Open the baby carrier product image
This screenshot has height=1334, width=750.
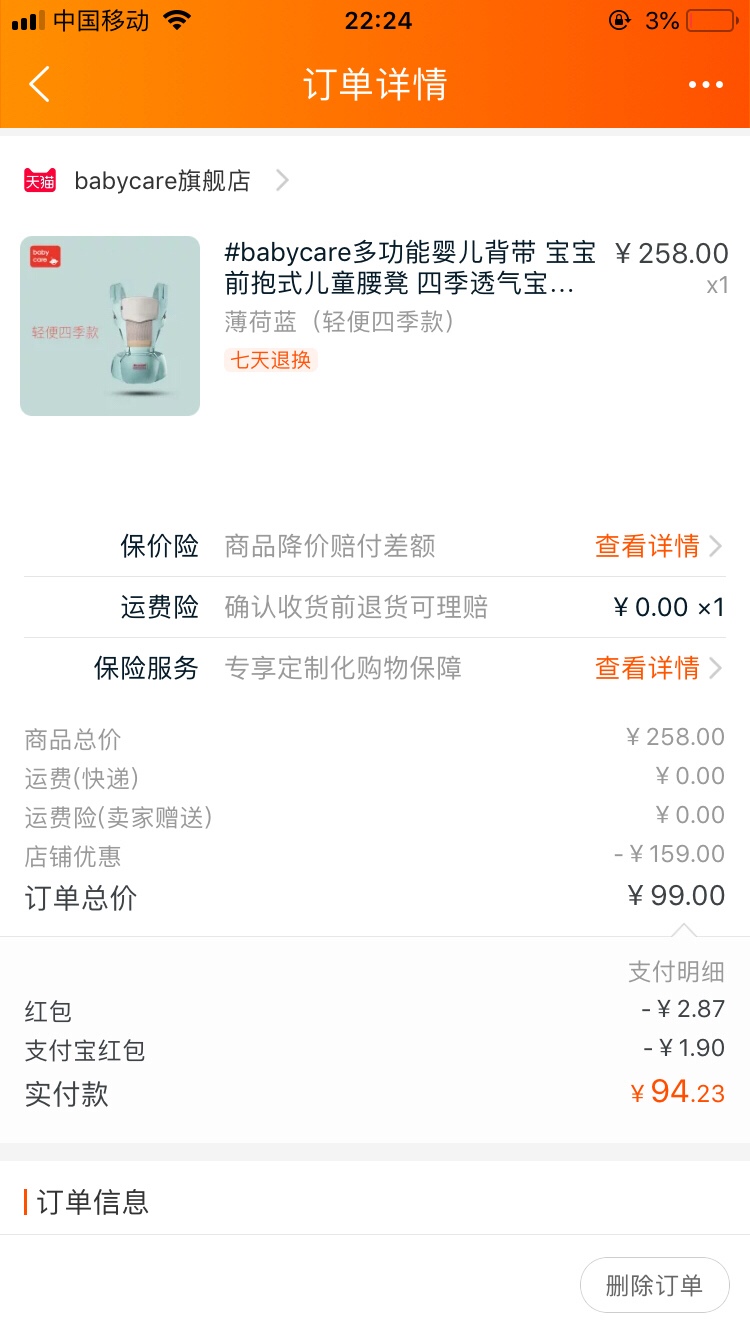tap(110, 326)
